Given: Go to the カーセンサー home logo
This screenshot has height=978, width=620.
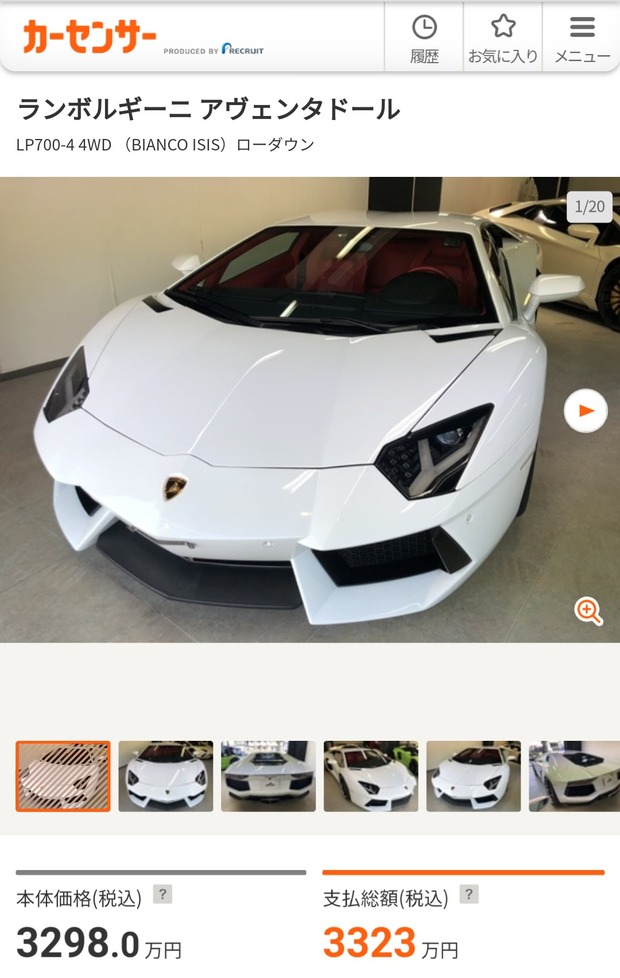Looking at the screenshot, I should (x=89, y=37).
